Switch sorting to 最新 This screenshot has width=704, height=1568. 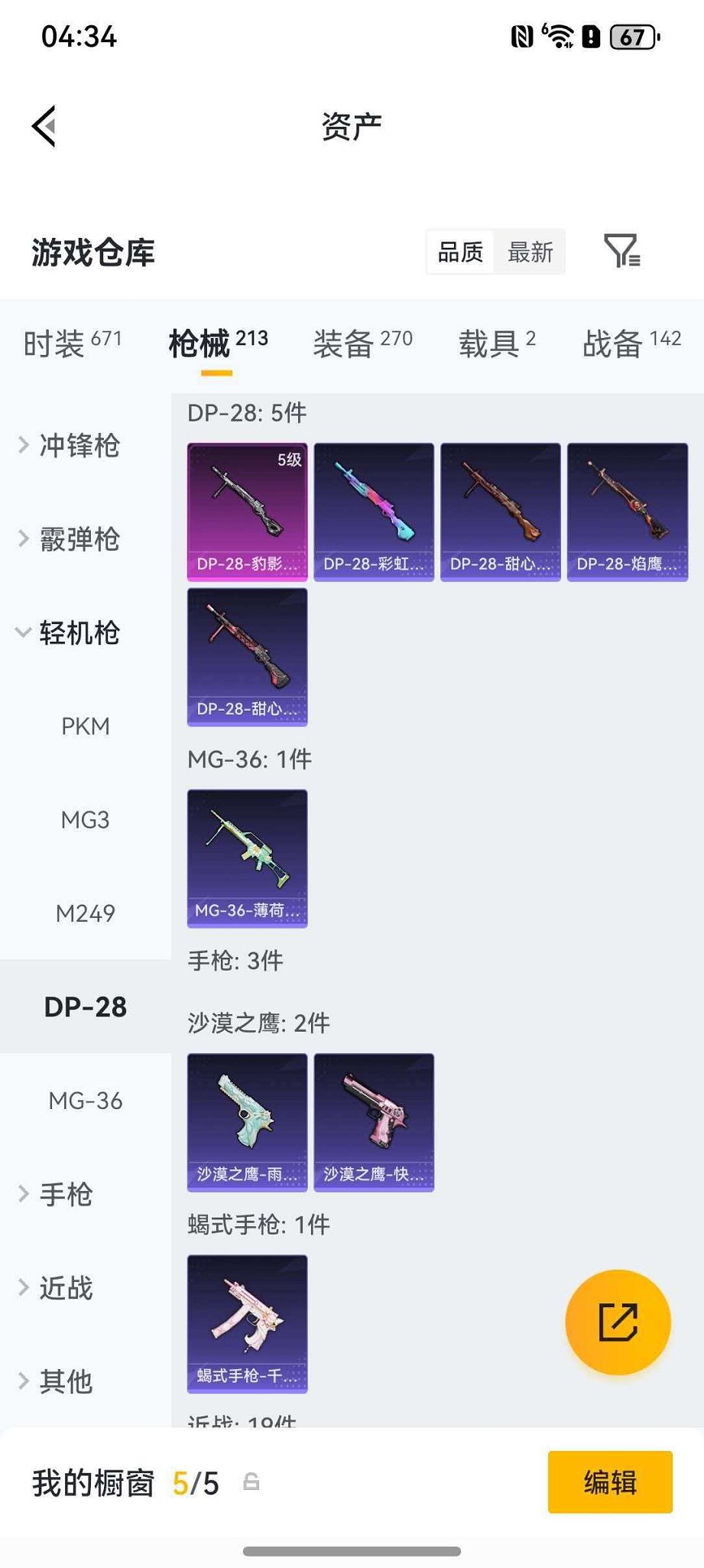(x=530, y=252)
